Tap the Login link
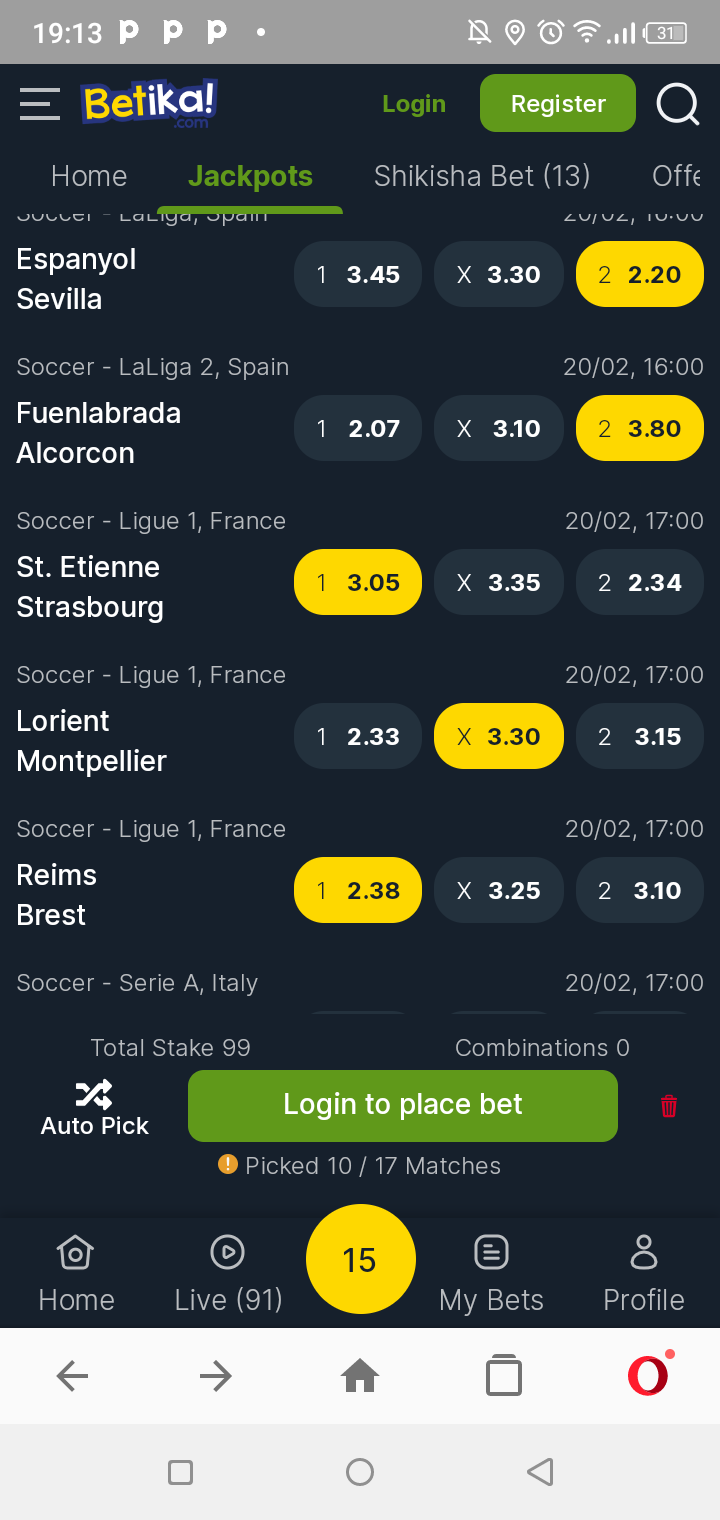Image resolution: width=720 pixels, height=1520 pixels. coord(414,104)
